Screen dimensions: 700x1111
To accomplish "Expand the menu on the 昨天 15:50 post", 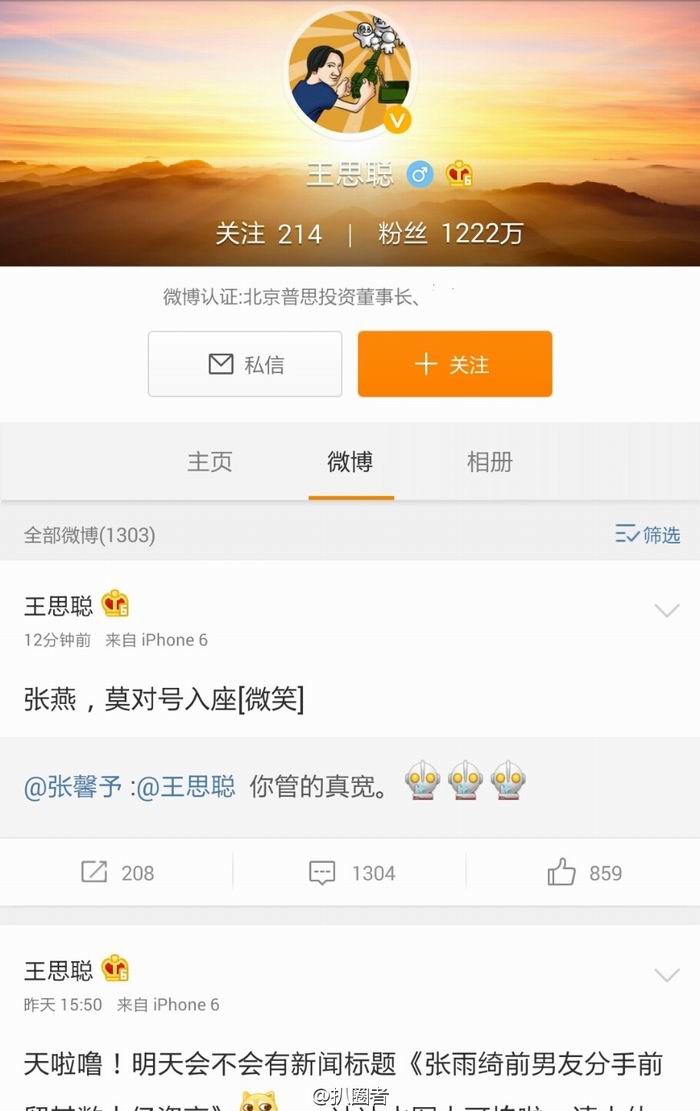I will (x=666, y=974).
